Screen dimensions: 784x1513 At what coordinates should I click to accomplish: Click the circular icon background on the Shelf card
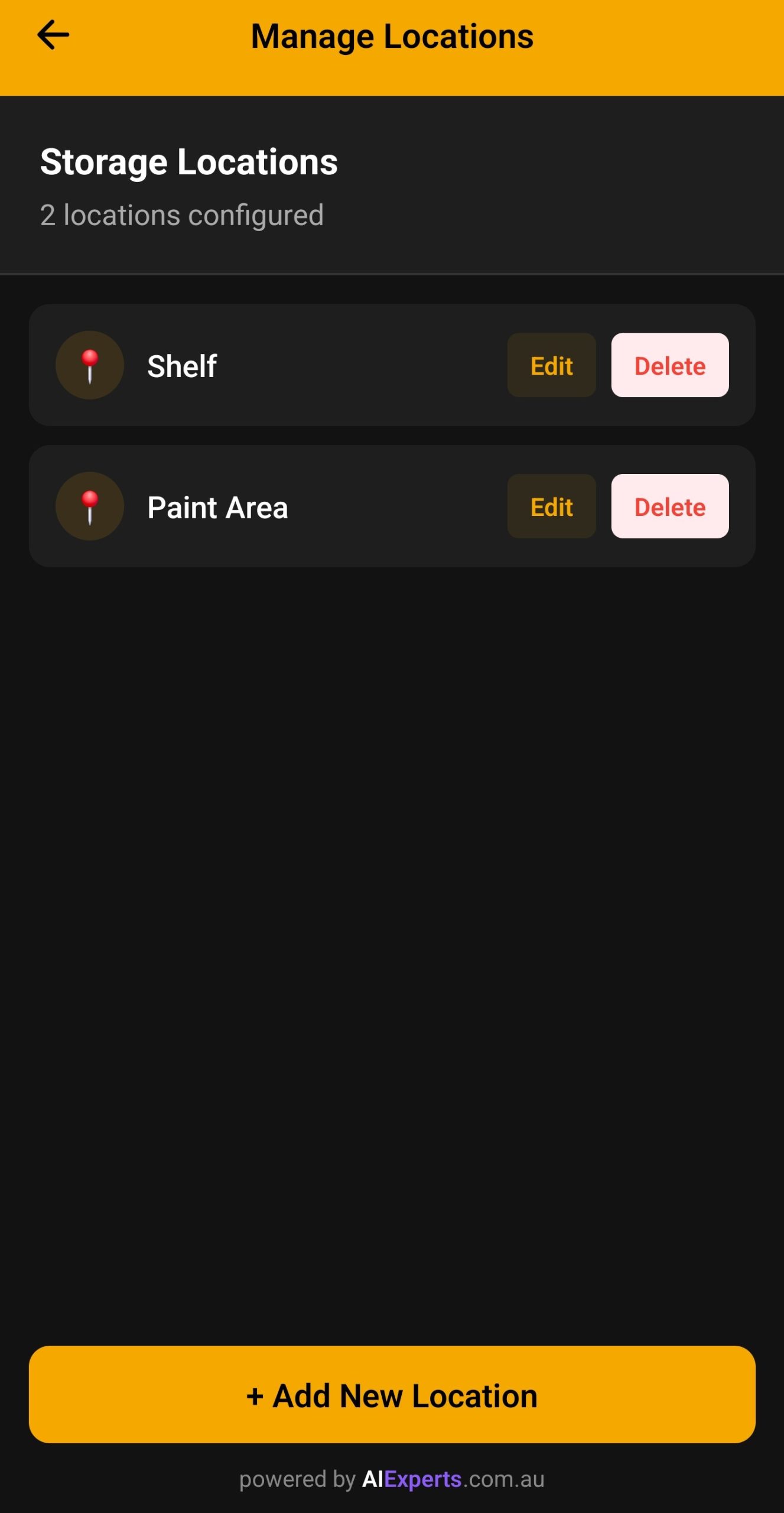click(x=89, y=365)
